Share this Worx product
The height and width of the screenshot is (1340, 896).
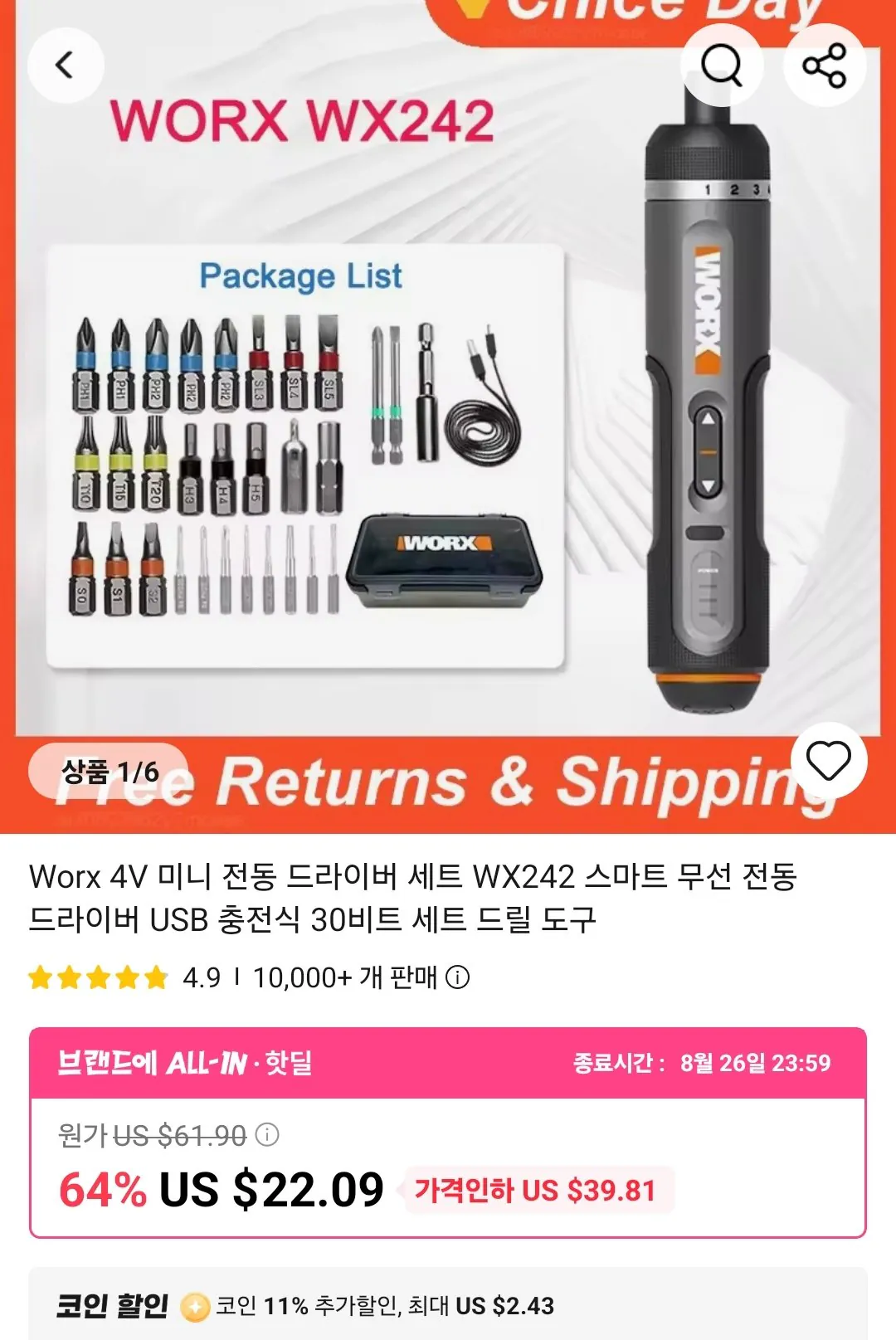click(824, 65)
